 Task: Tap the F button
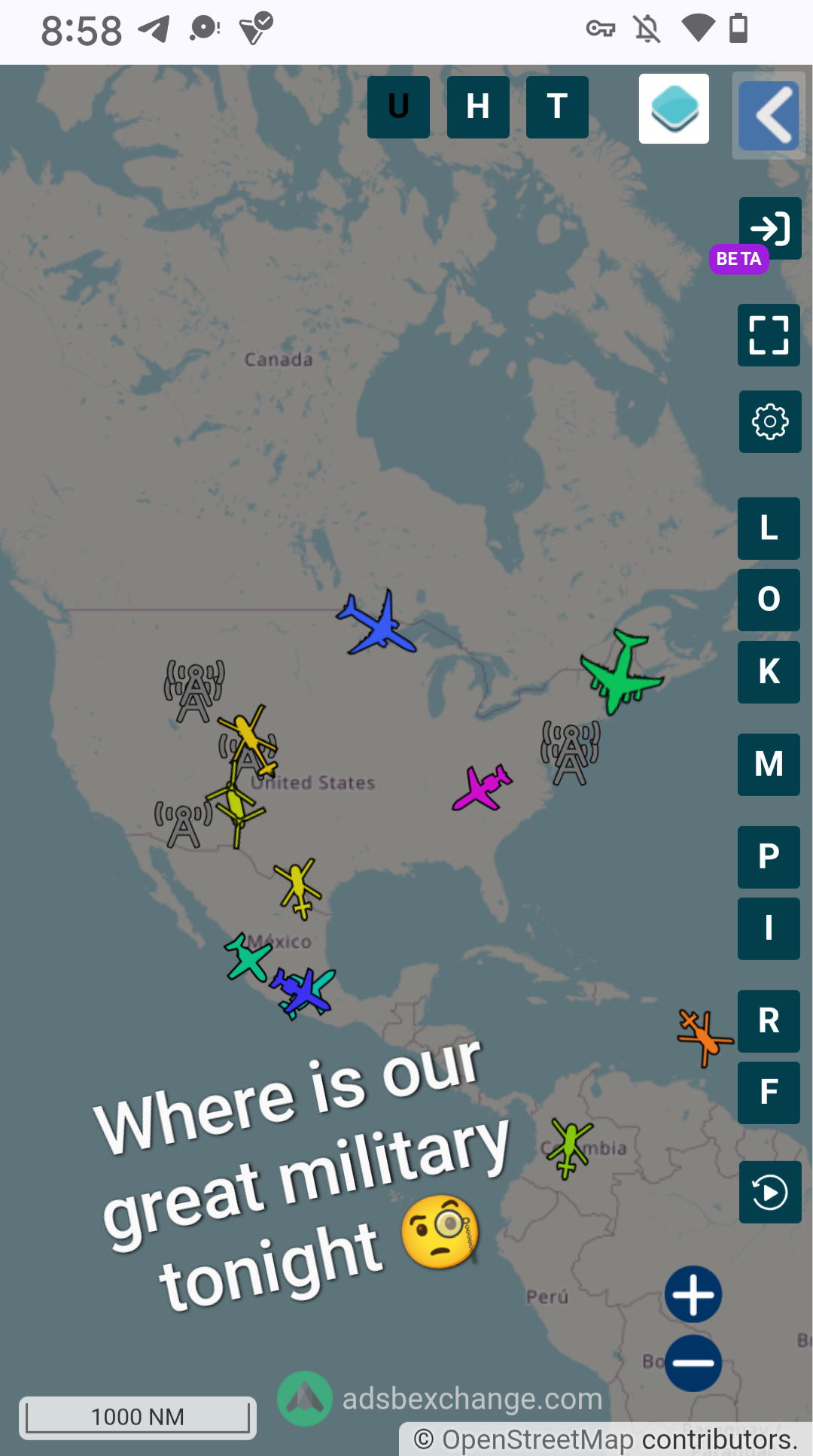769,1093
